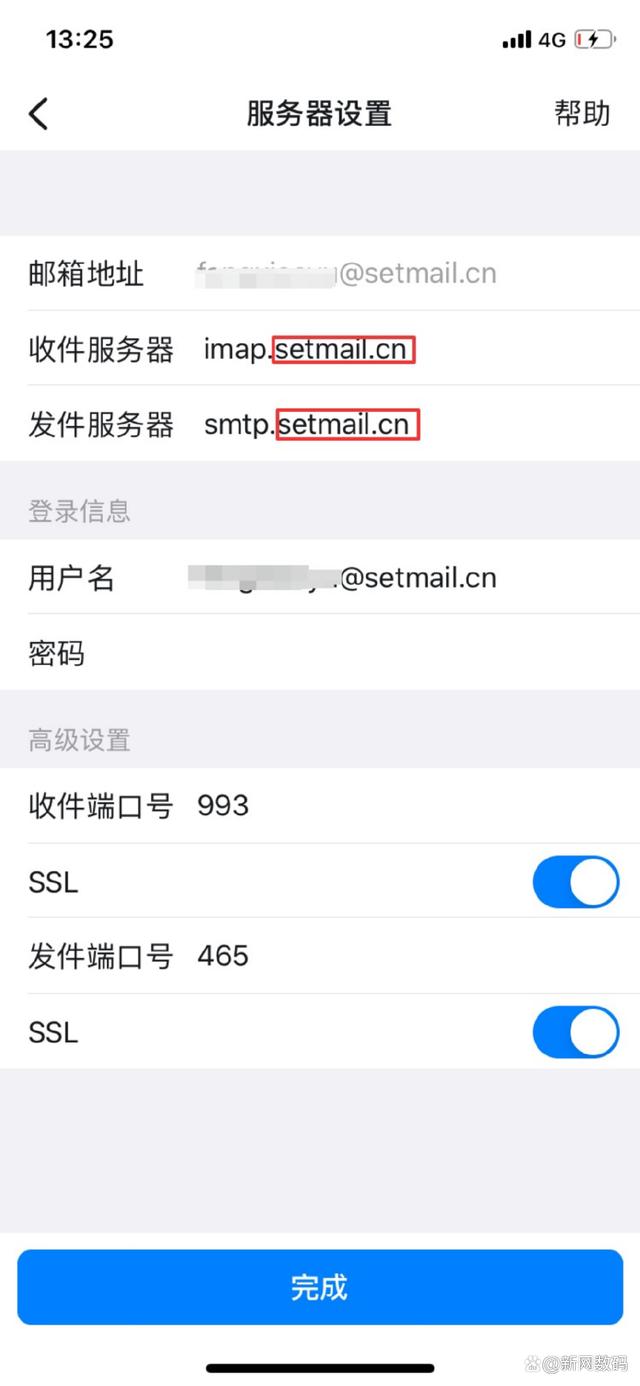The width and height of the screenshot is (640, 1386).
Task: Toggle SSL for the incoming port 993
Action: coord(575,882)
